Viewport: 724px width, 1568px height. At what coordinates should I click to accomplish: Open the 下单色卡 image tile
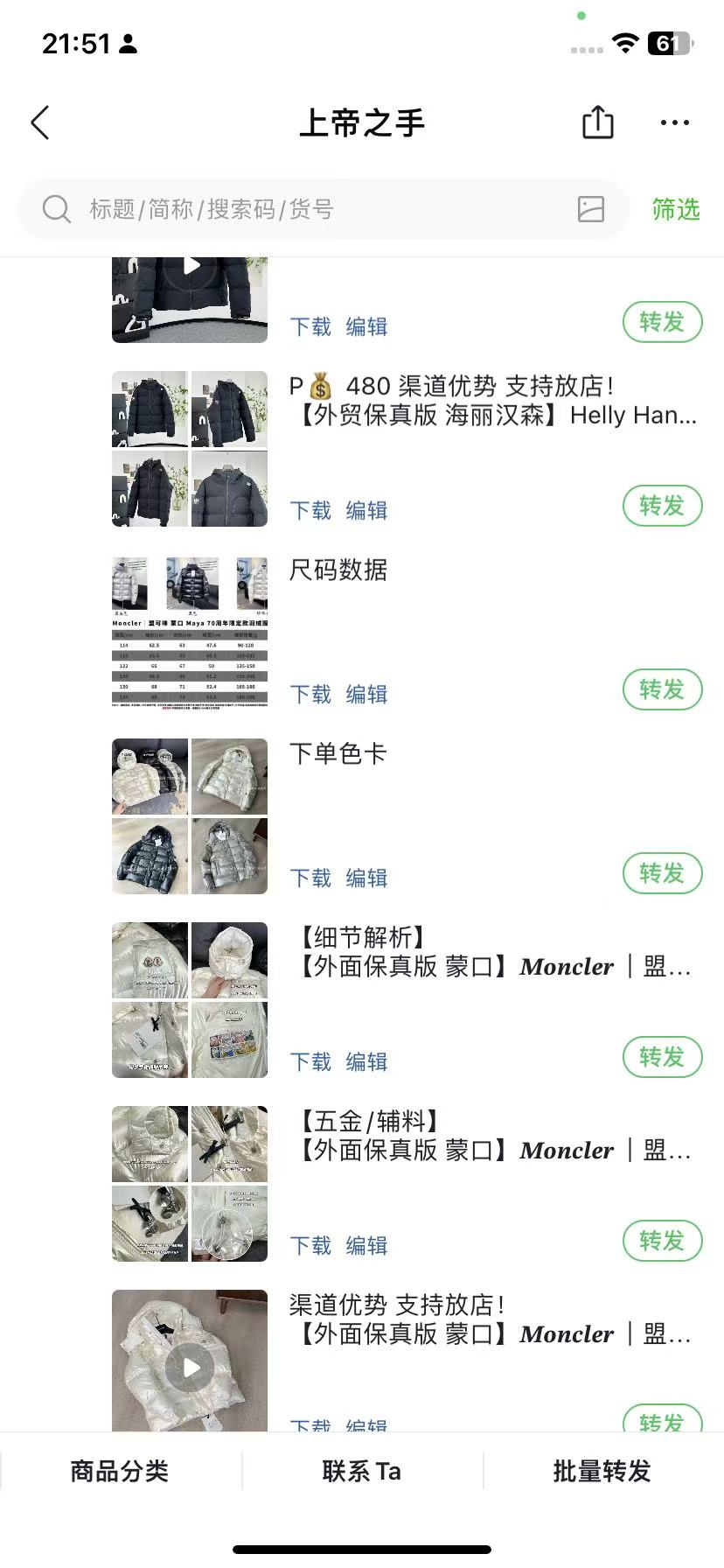[190, 816]
